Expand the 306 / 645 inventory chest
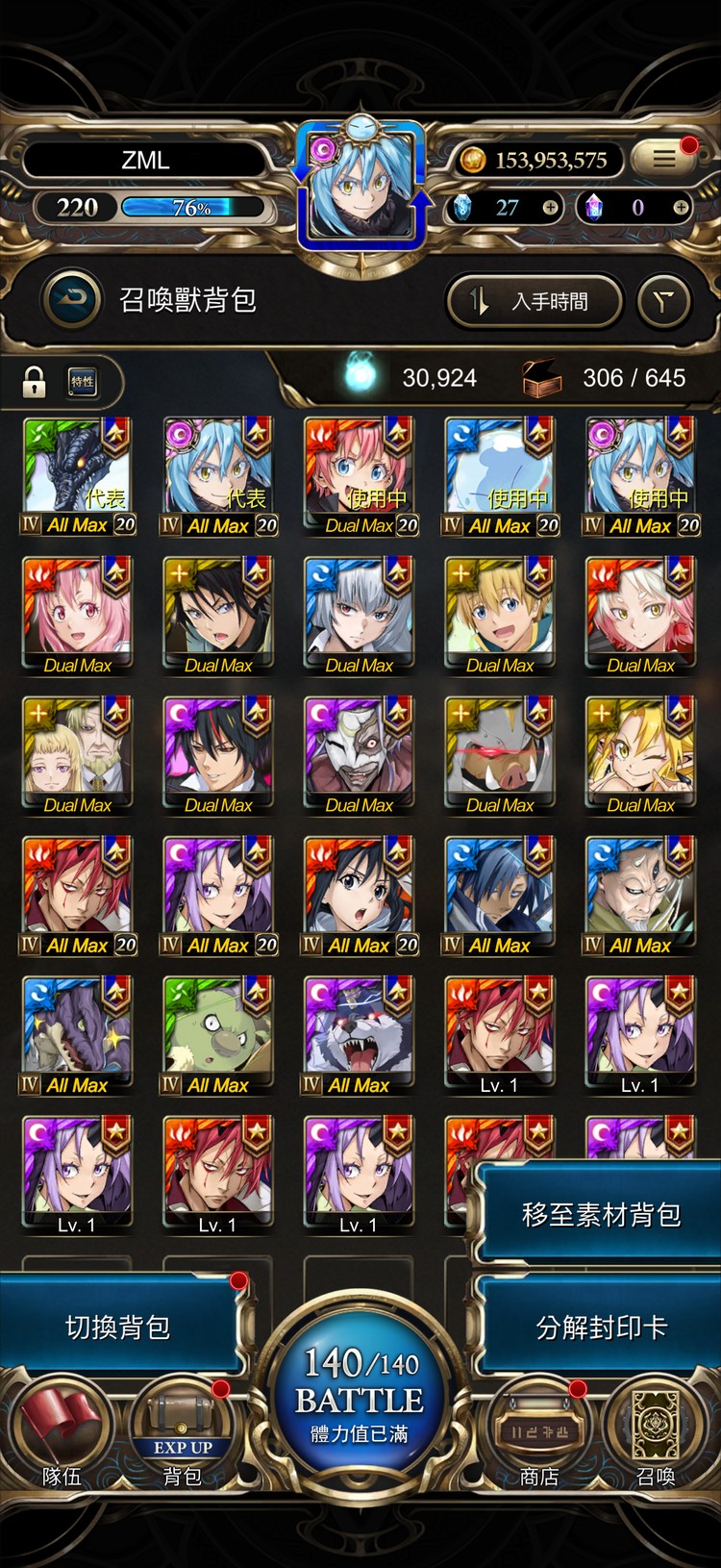 point(541,378)
